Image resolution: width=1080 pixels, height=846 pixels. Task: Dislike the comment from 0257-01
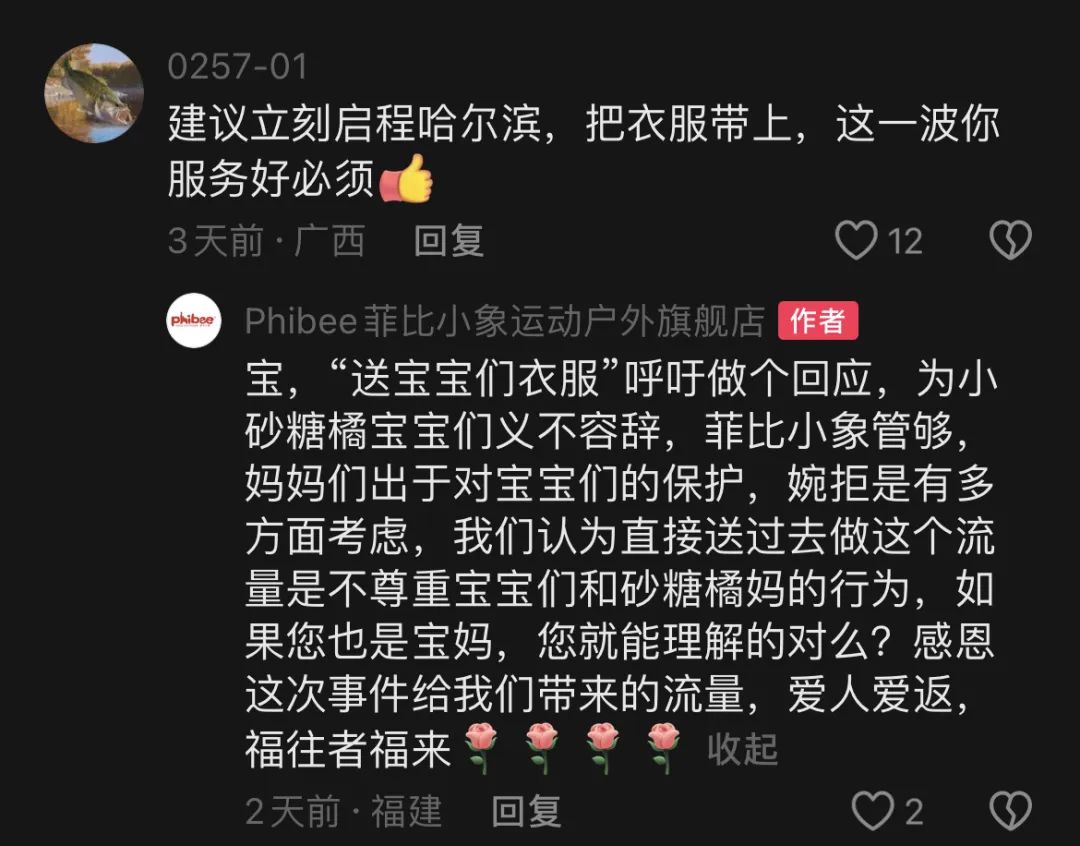pyautogui.click(x=1010, y=241)
